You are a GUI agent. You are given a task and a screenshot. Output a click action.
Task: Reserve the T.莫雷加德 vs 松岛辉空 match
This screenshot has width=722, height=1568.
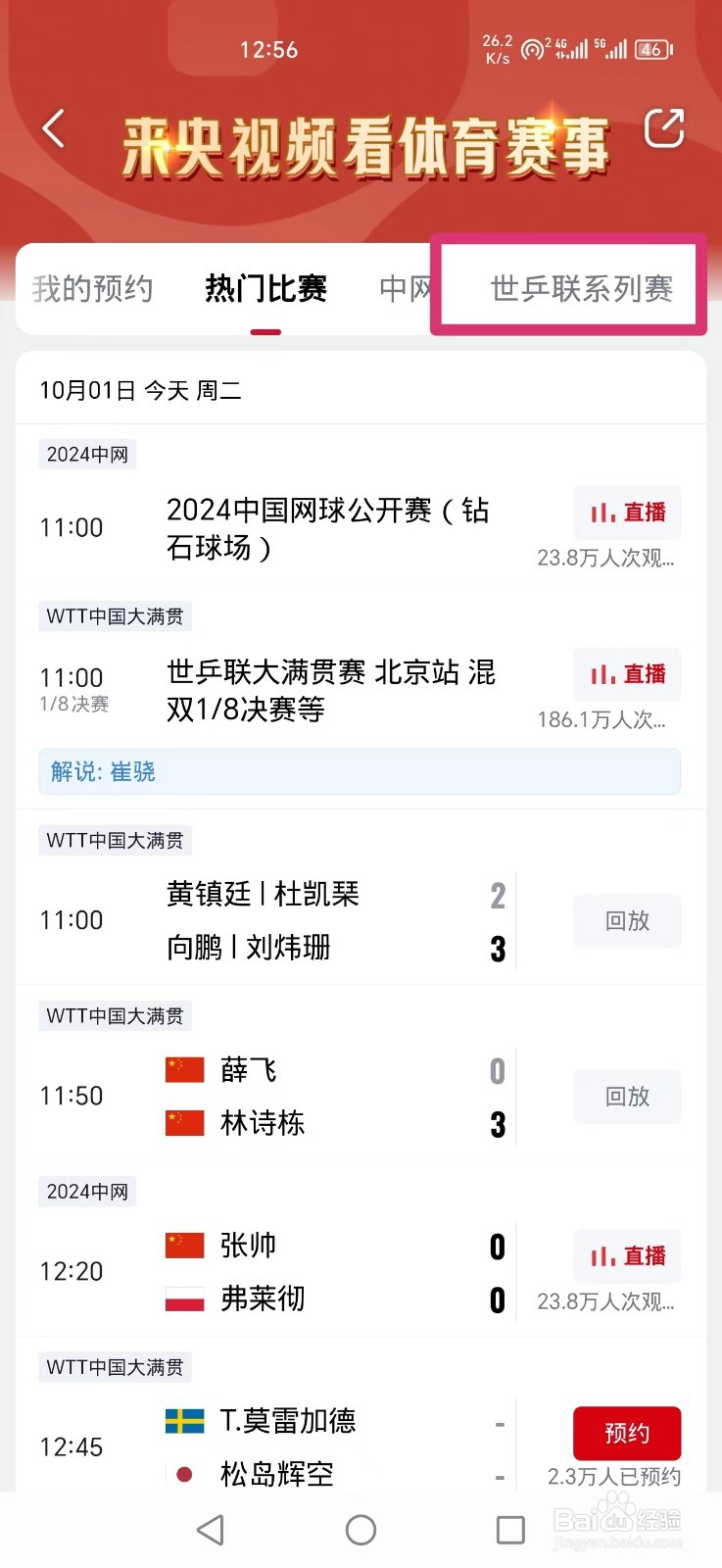[x=627, y=1434]
